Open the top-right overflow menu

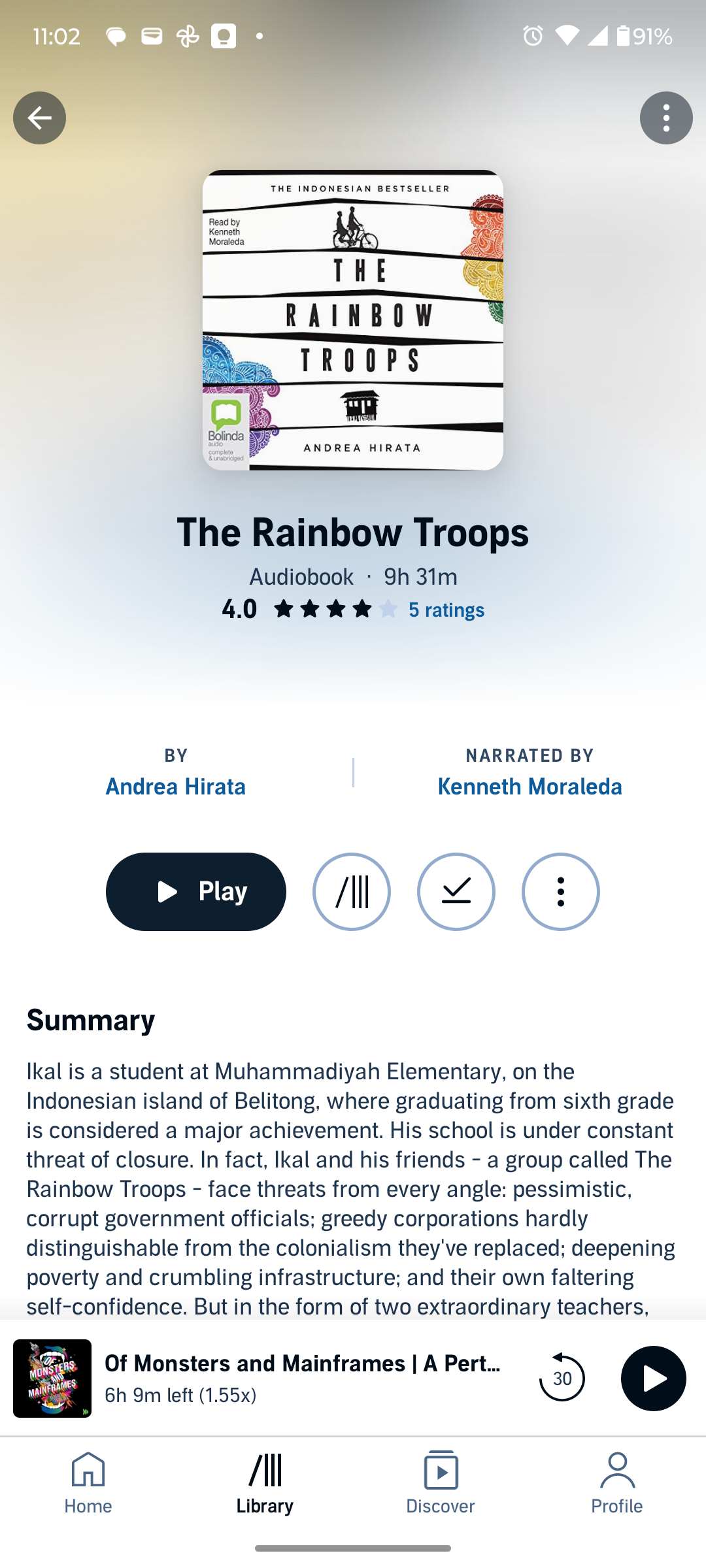(665, 118)
